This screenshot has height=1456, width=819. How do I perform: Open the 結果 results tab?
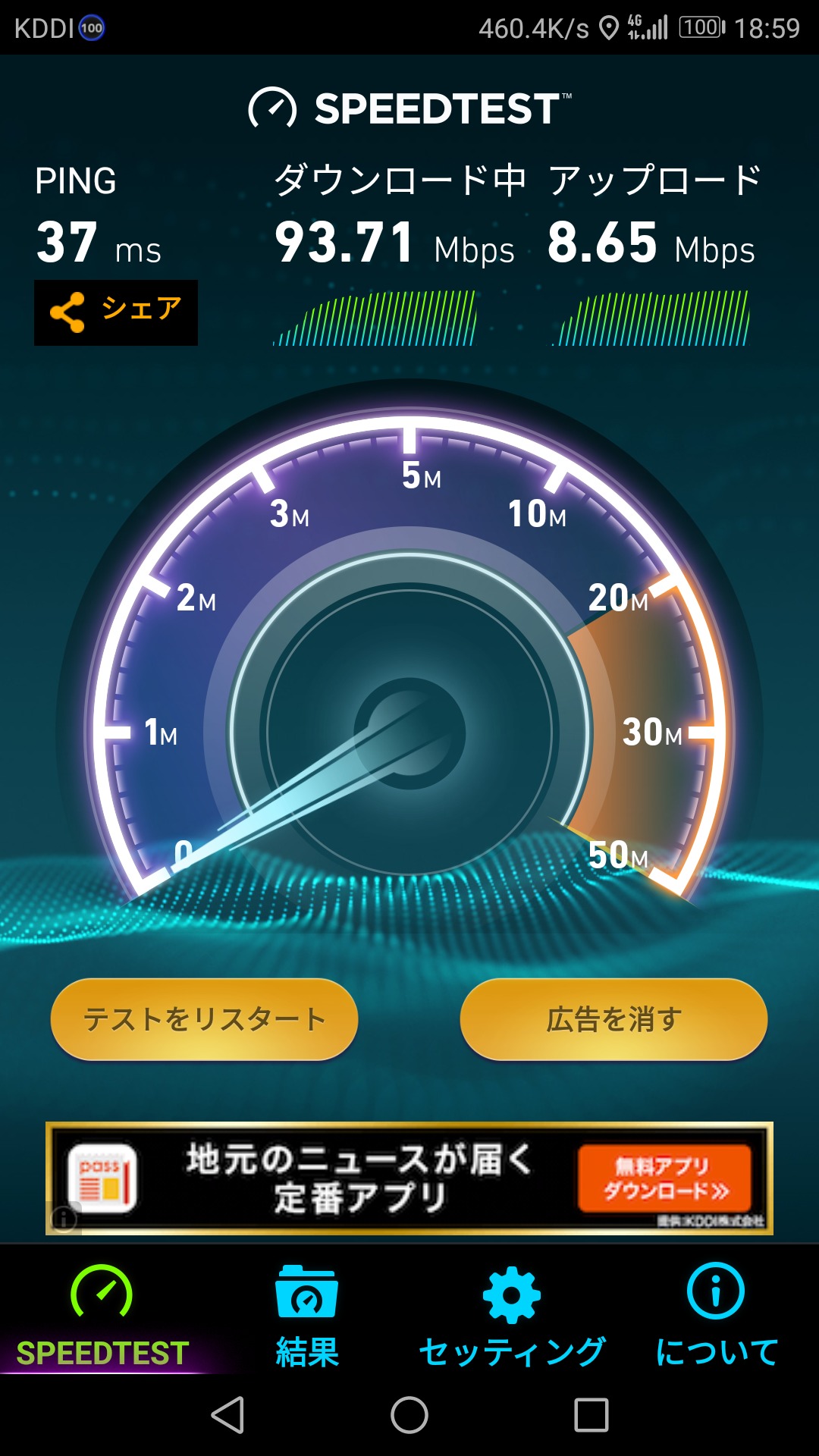pos(307,1317)
